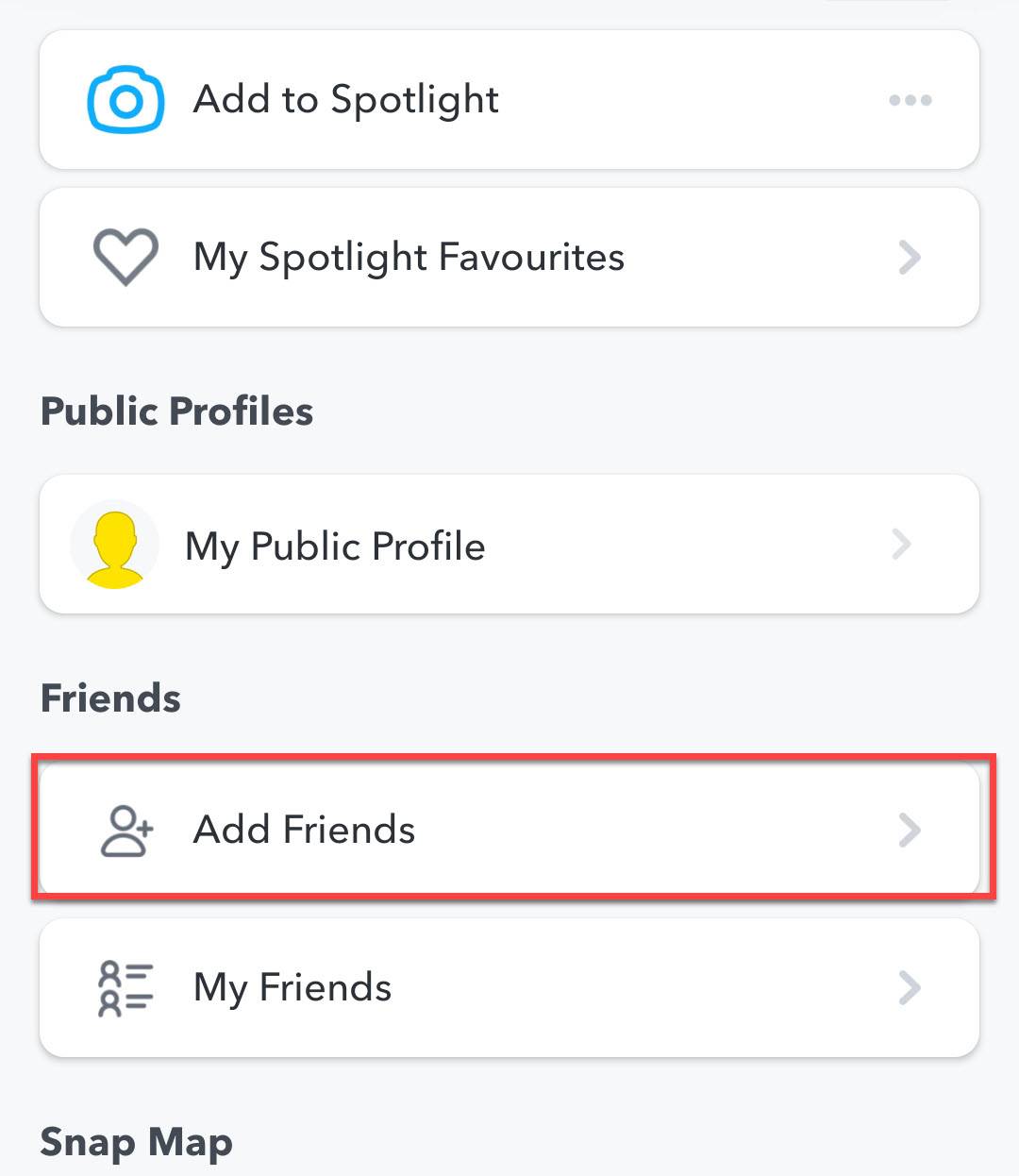Click the heart icon for My Spotlight Favourites
The image size is (1019, 1176).
[125, 256]
